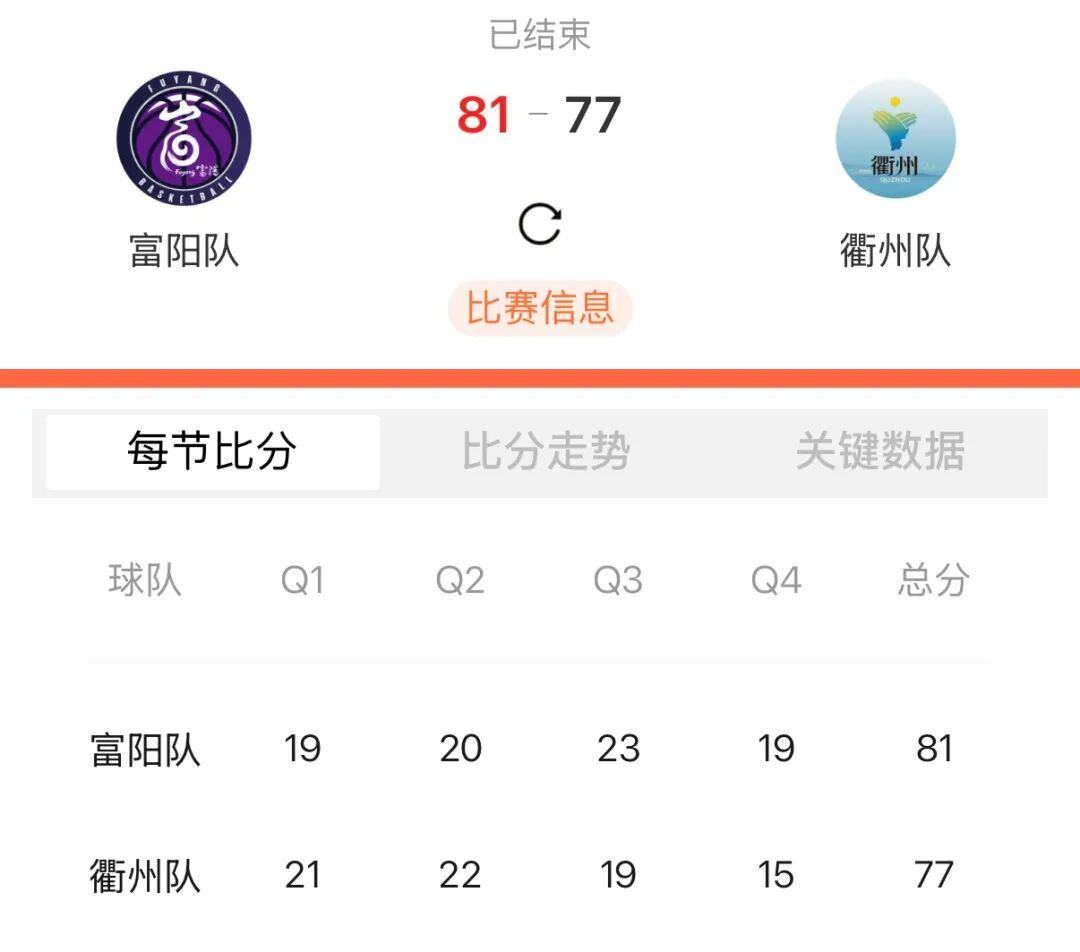Tap the refresh icon under the score
The width and height of the screenshot is (1080, 952).
[540, 224]
